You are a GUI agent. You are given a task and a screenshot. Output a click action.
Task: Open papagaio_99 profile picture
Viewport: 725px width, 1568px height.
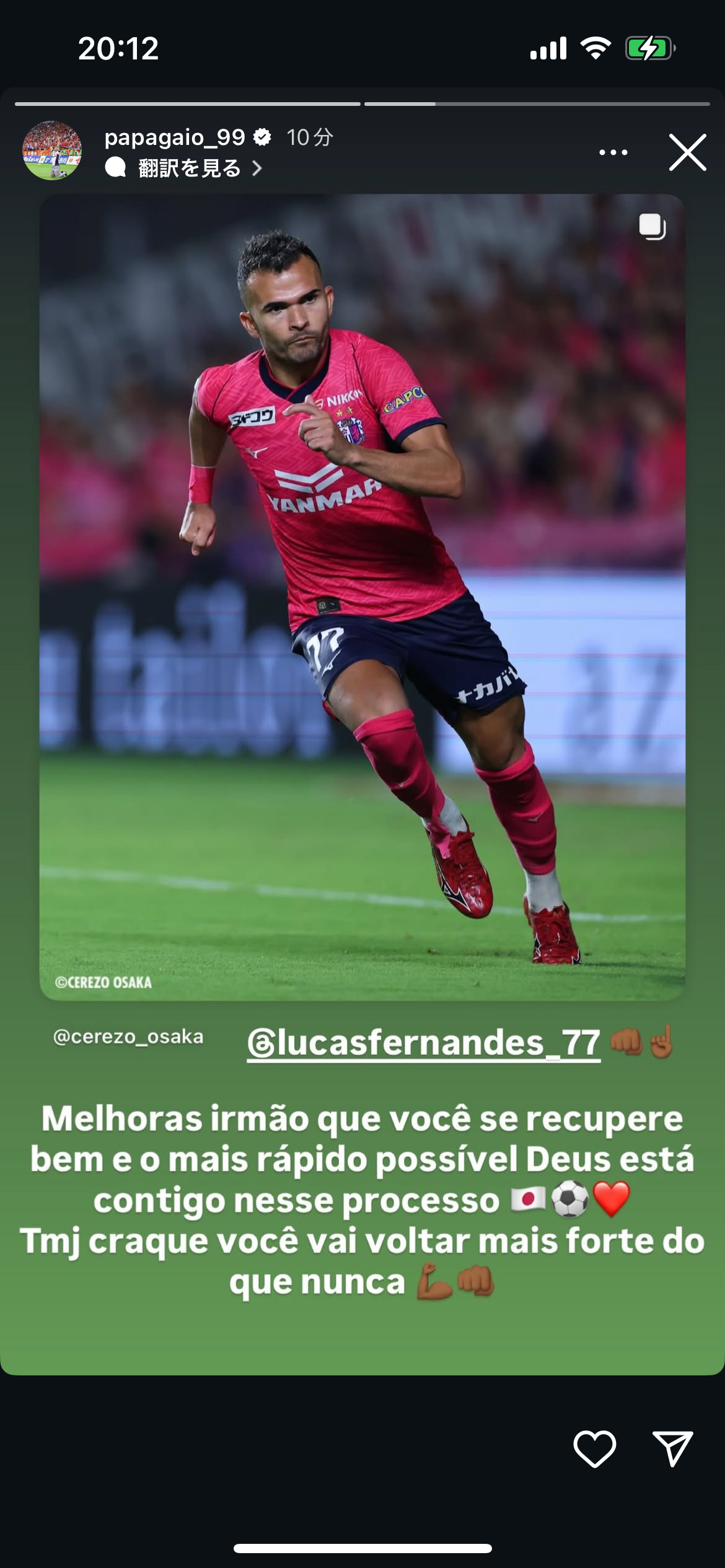(52, 150)
